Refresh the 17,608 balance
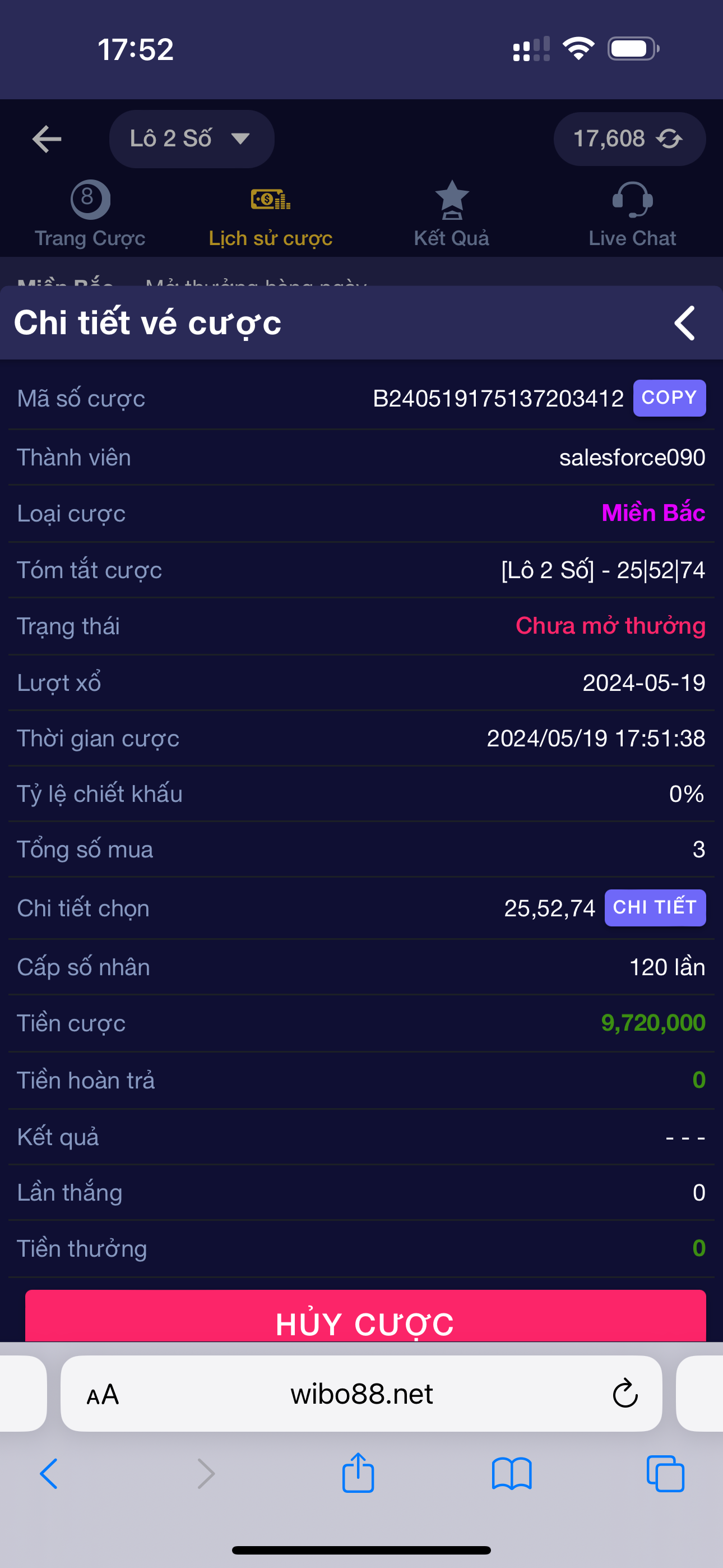 click(x=669, y=139)
